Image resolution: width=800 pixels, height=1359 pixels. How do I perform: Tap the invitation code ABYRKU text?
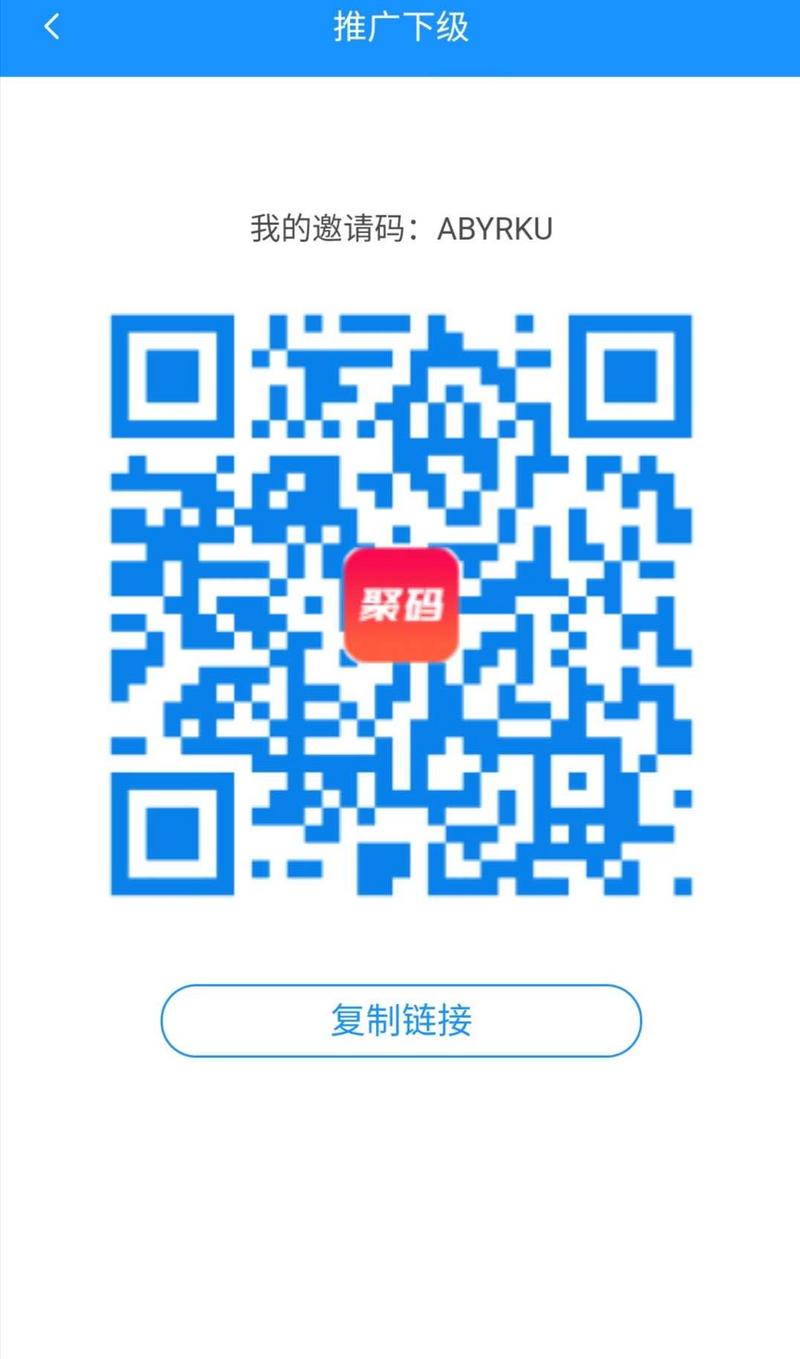(x=495, y=228)
